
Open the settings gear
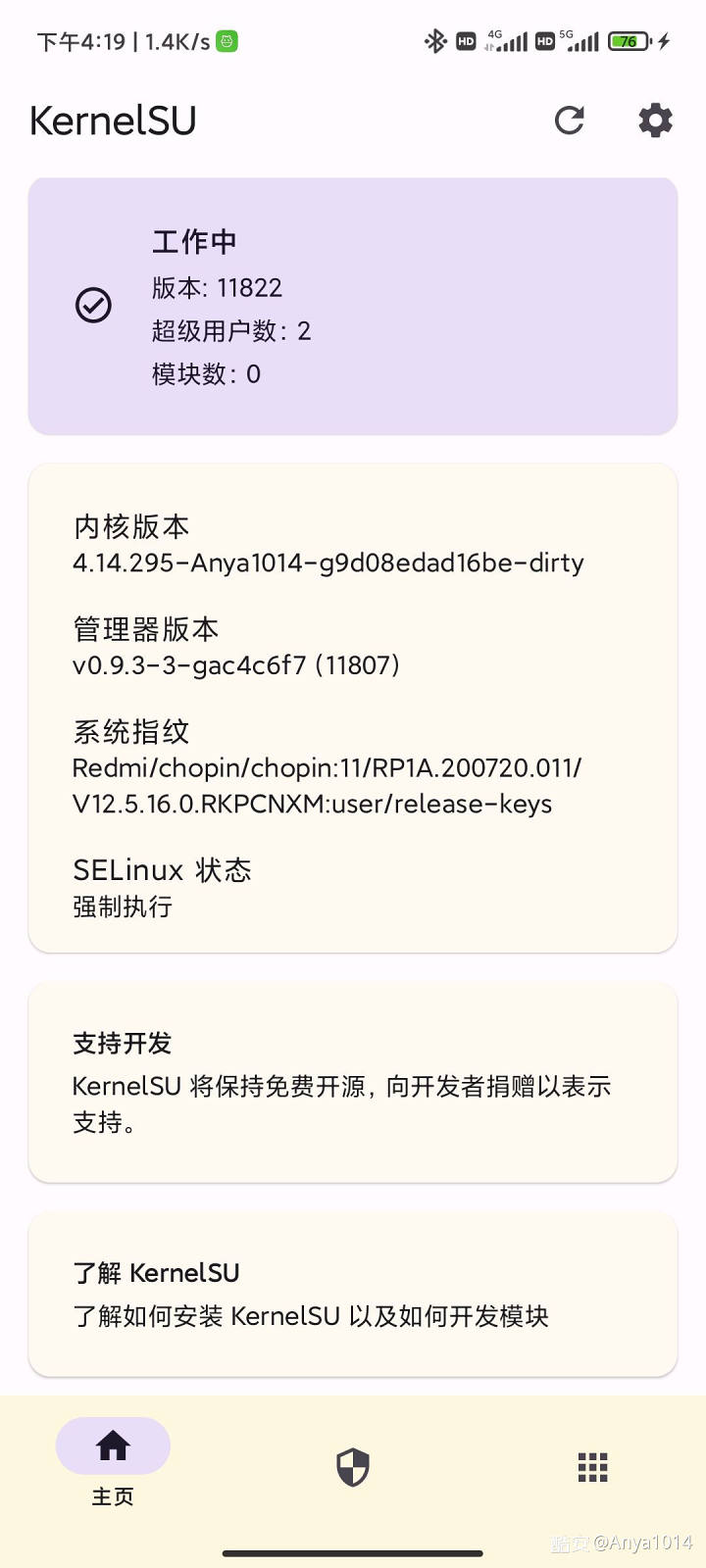(x=655, y=121)
